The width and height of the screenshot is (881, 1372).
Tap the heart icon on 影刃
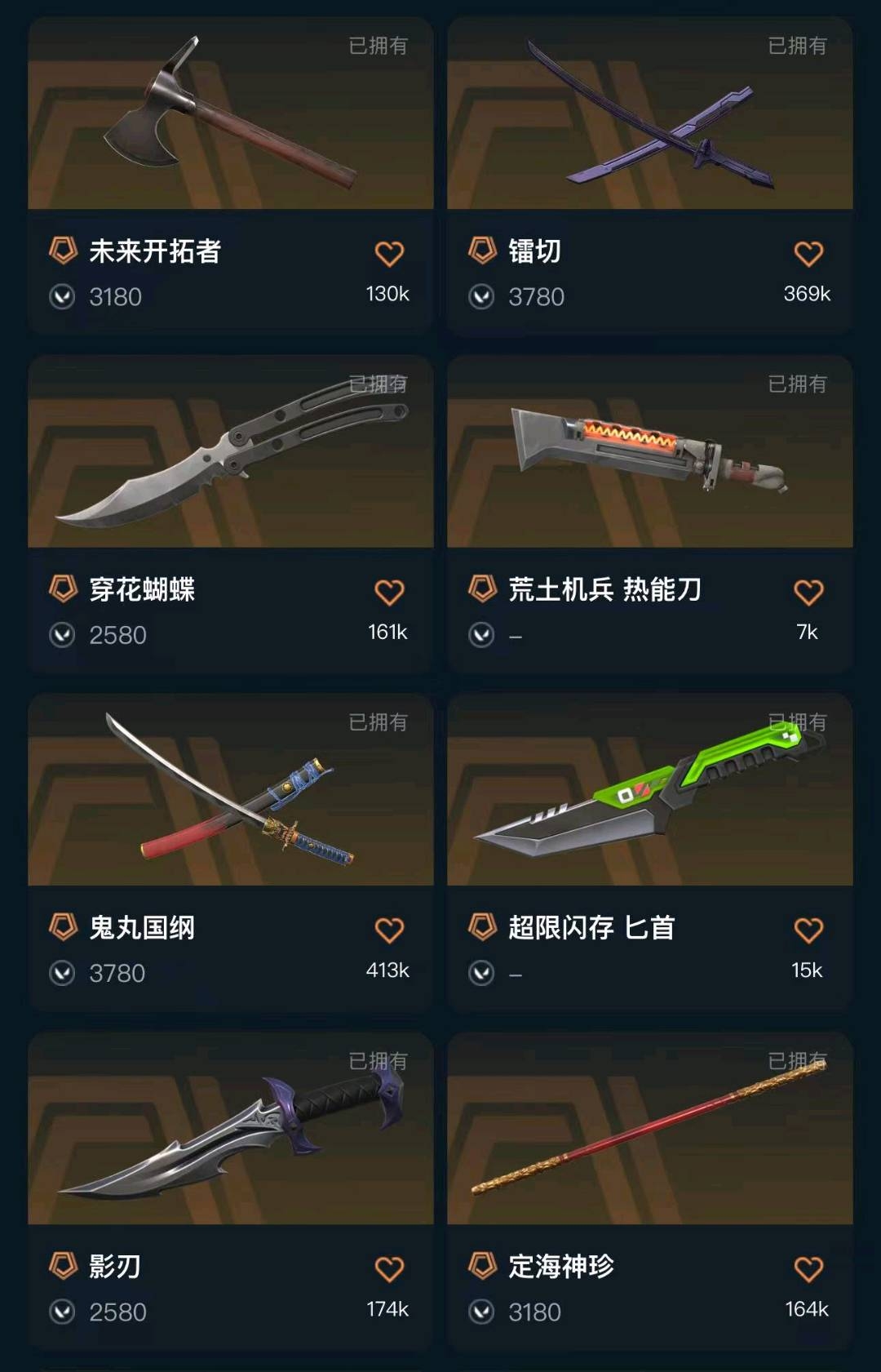(389, 1269)
